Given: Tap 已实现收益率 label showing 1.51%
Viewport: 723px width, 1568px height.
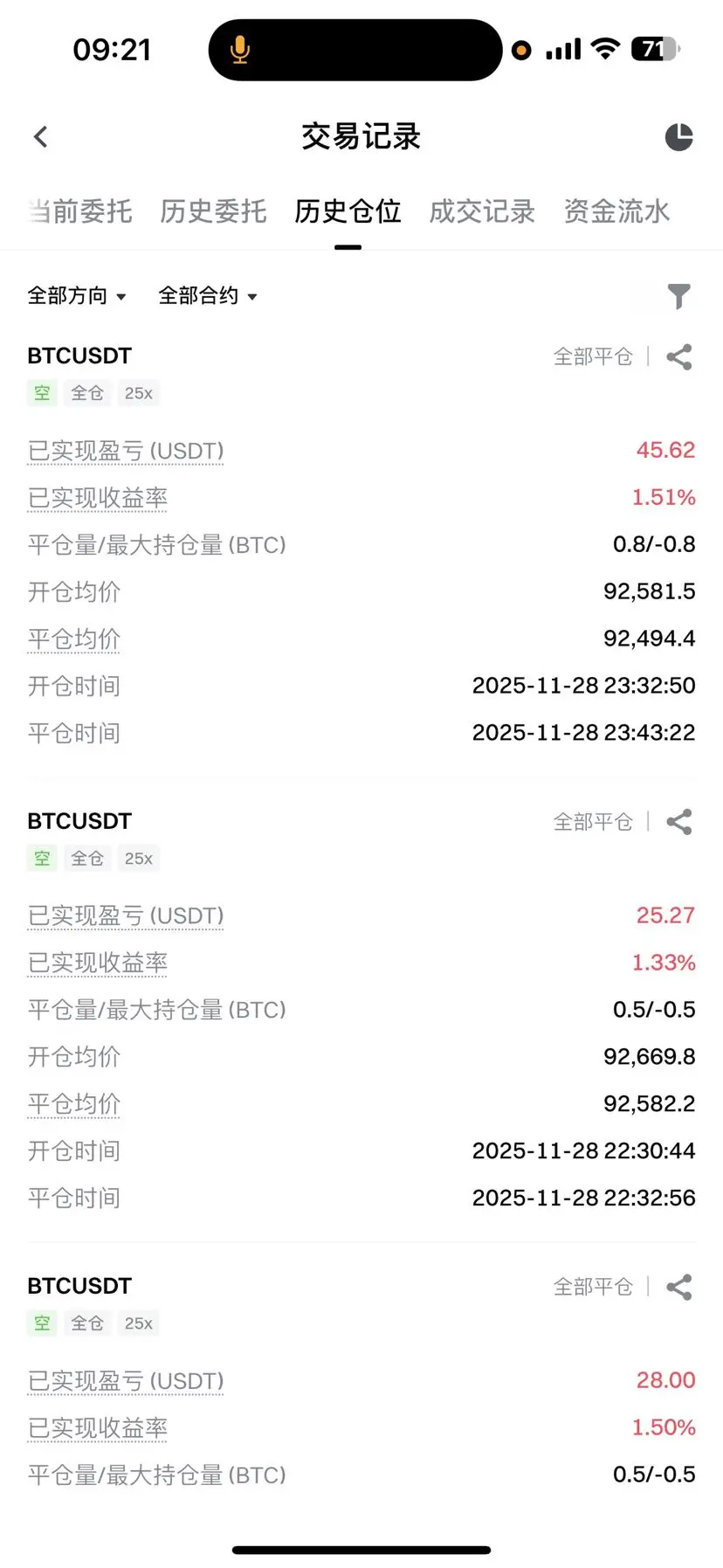Looking at the screenshot, I should coord(98,498).
